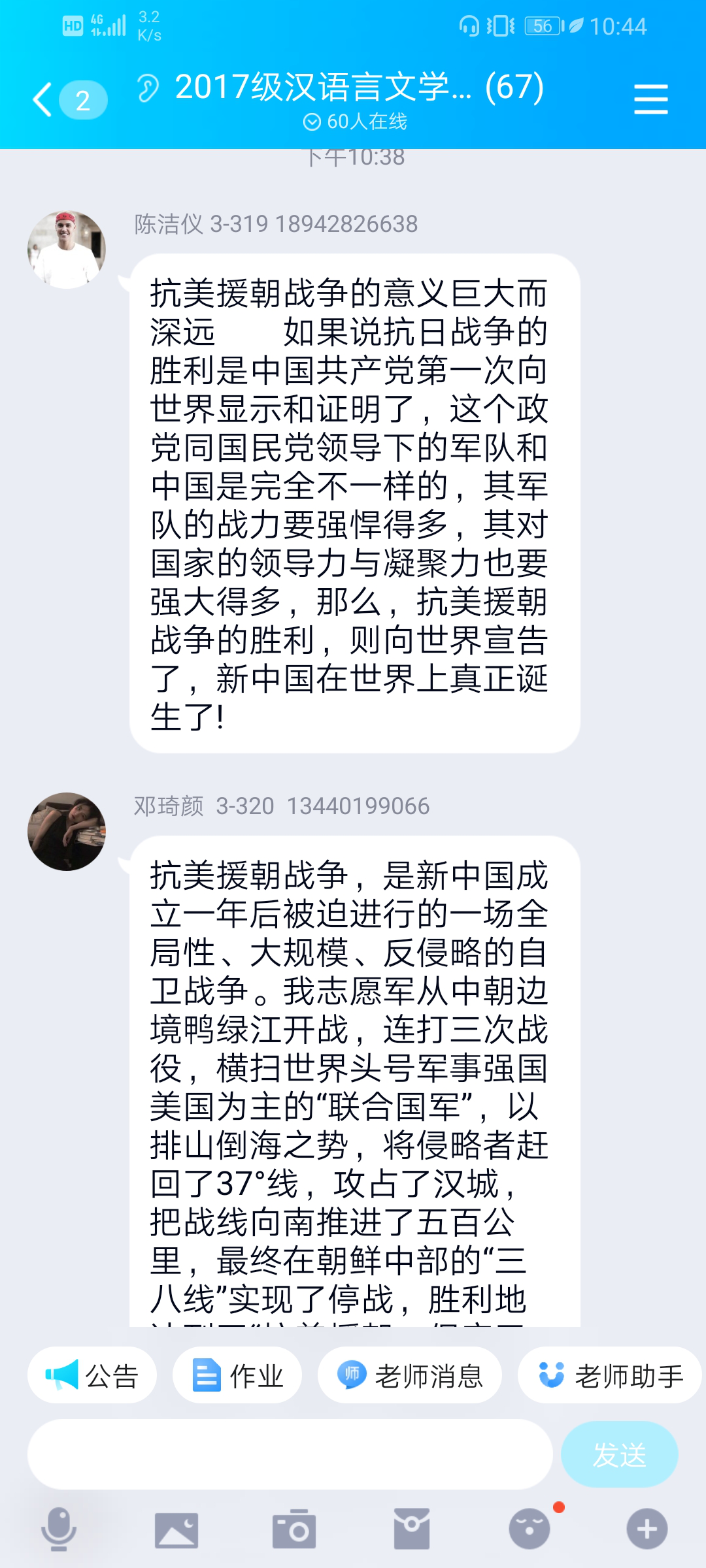
Task: Record a voice message with the microphone
Action: point(59,1529)
